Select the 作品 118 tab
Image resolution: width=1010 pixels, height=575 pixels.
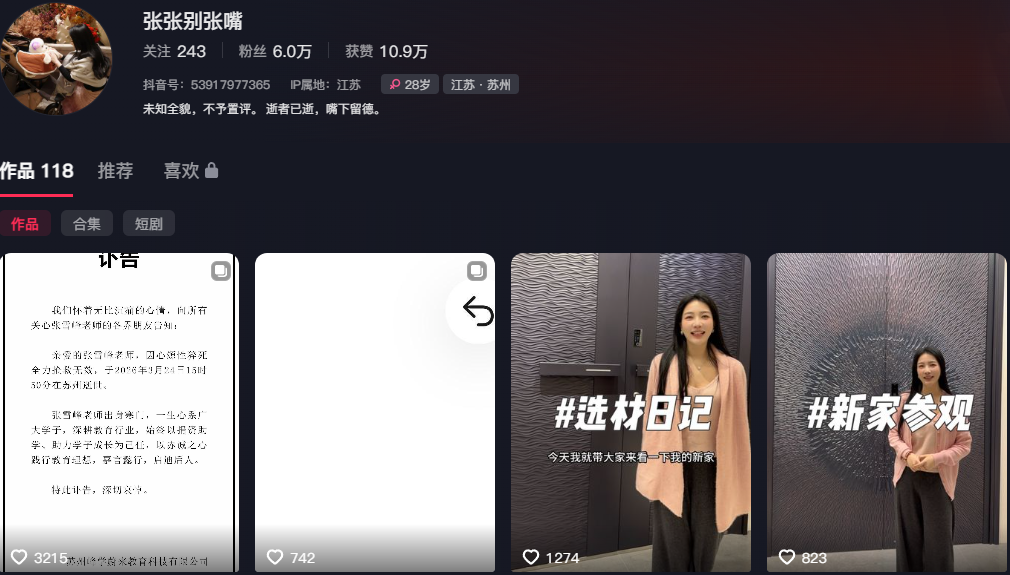36,171
